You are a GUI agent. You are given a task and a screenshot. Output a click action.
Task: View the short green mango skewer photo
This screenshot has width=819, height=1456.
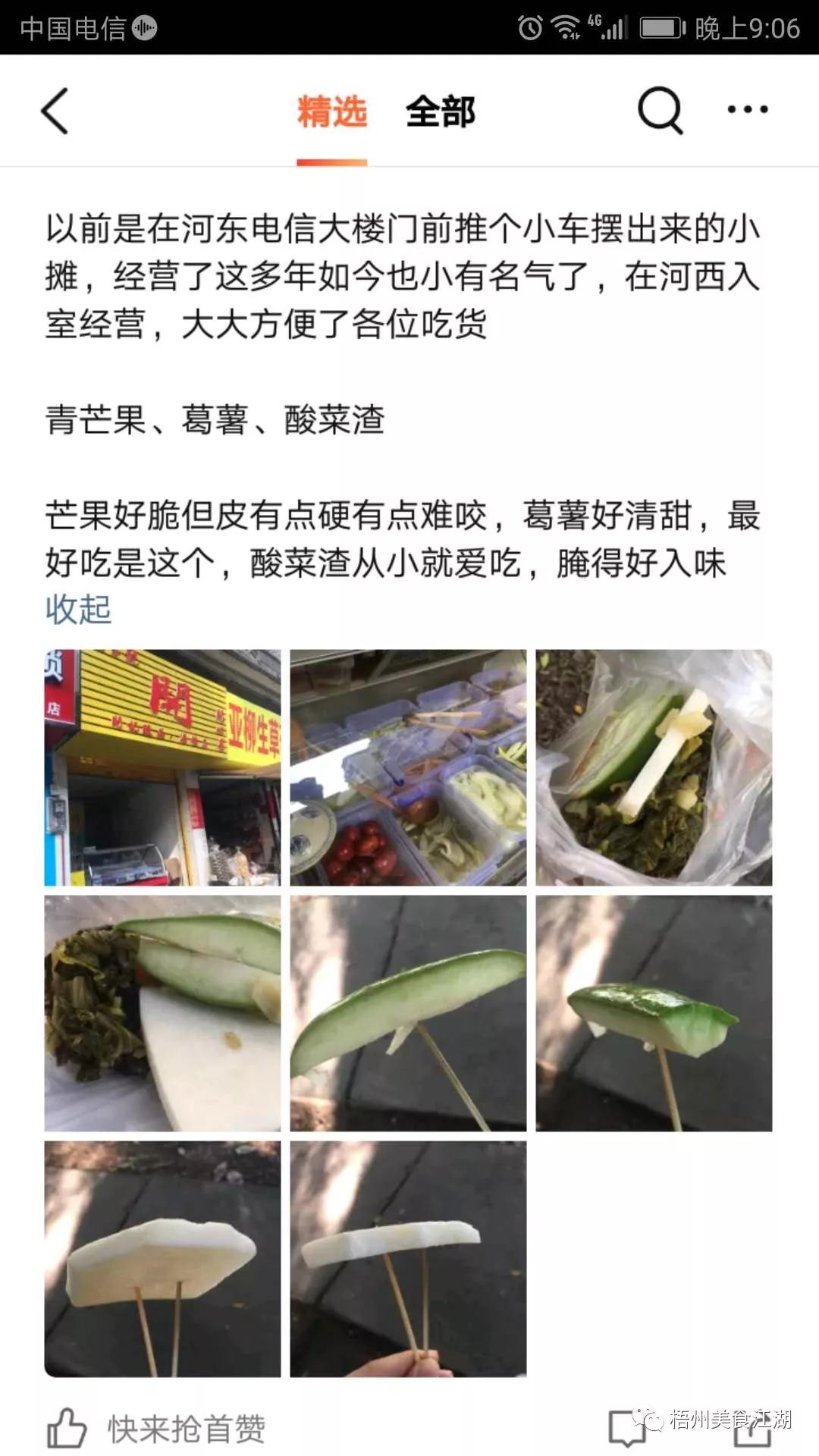coord(654,1013)
